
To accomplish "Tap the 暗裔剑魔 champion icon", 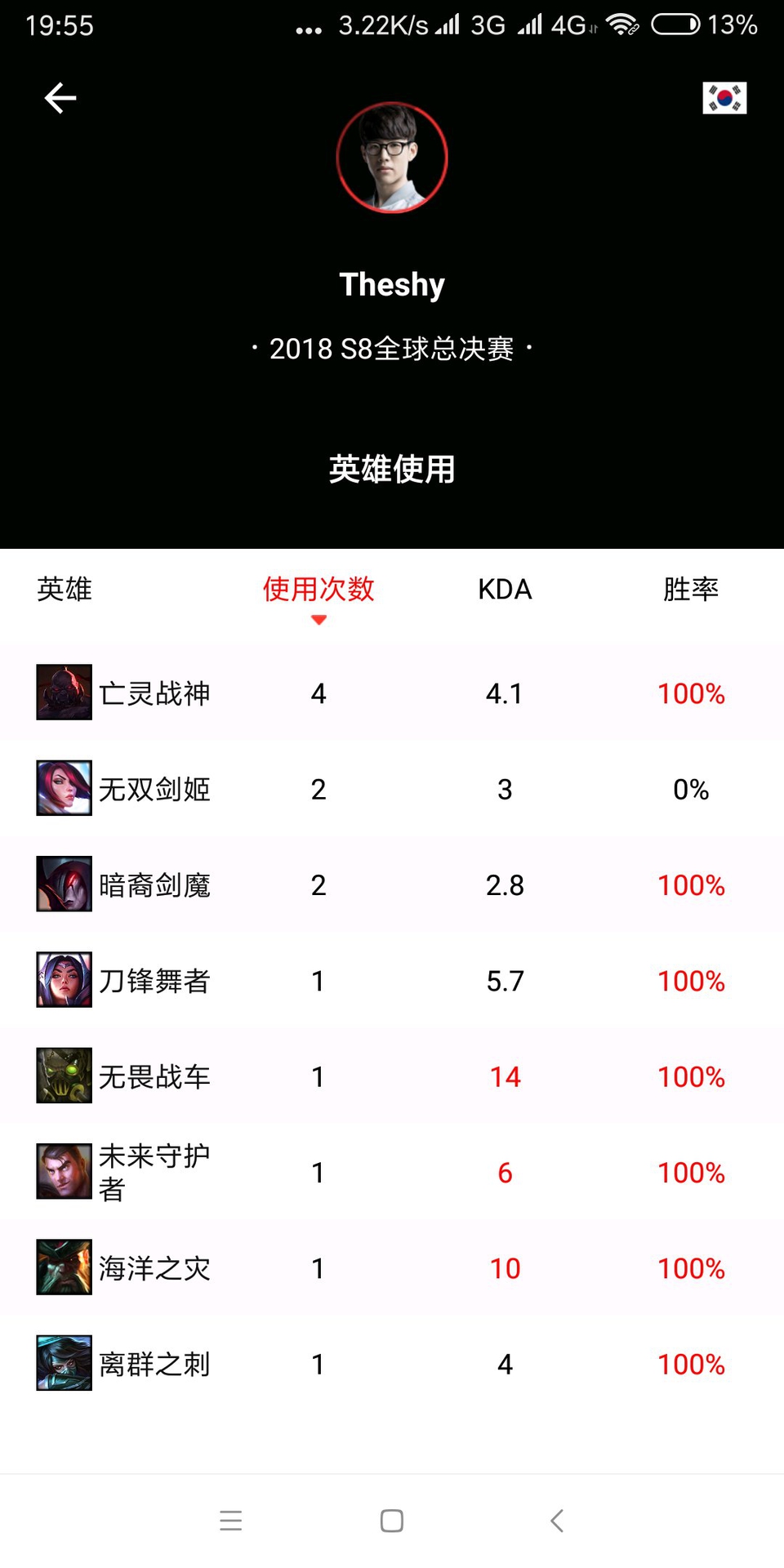I will [x=64, y=884].
